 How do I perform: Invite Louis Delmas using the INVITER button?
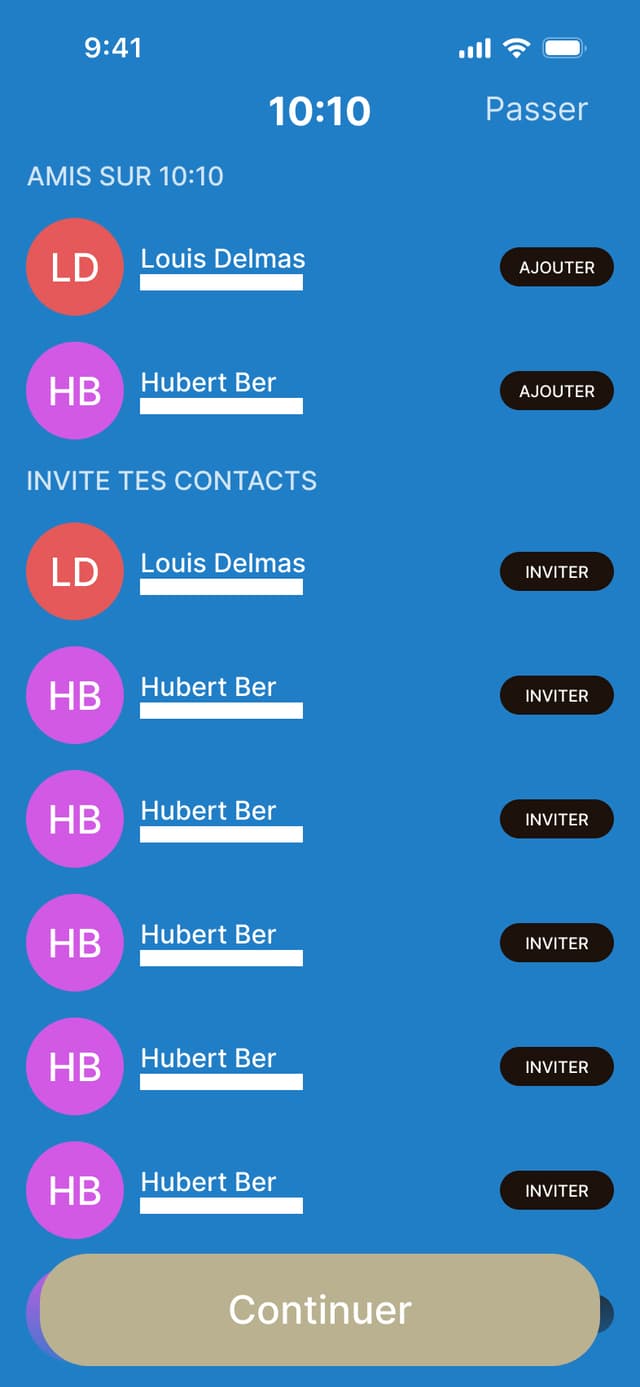coord(556,572)
